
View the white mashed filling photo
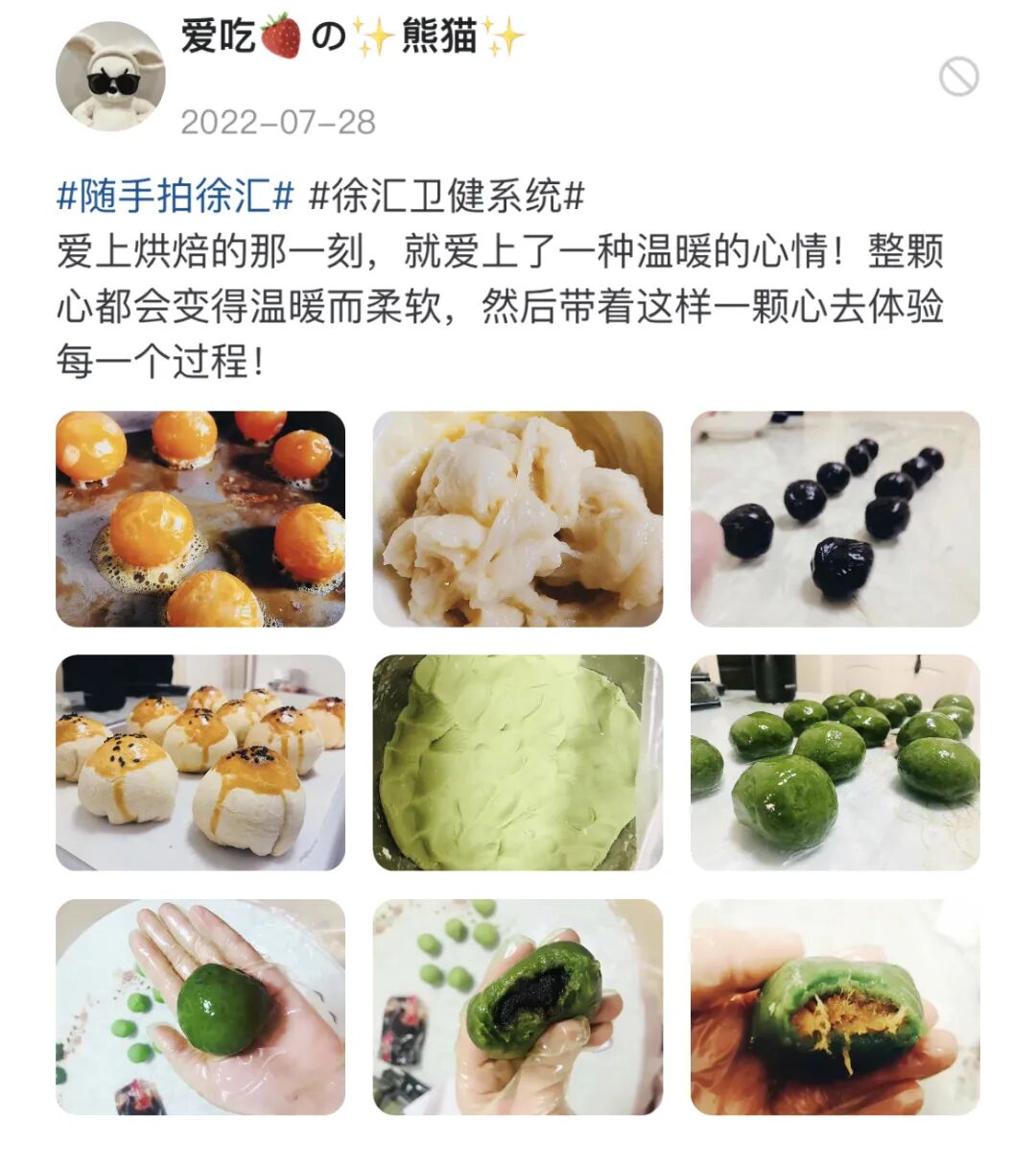pyautogui.click(x=517, y=519)
